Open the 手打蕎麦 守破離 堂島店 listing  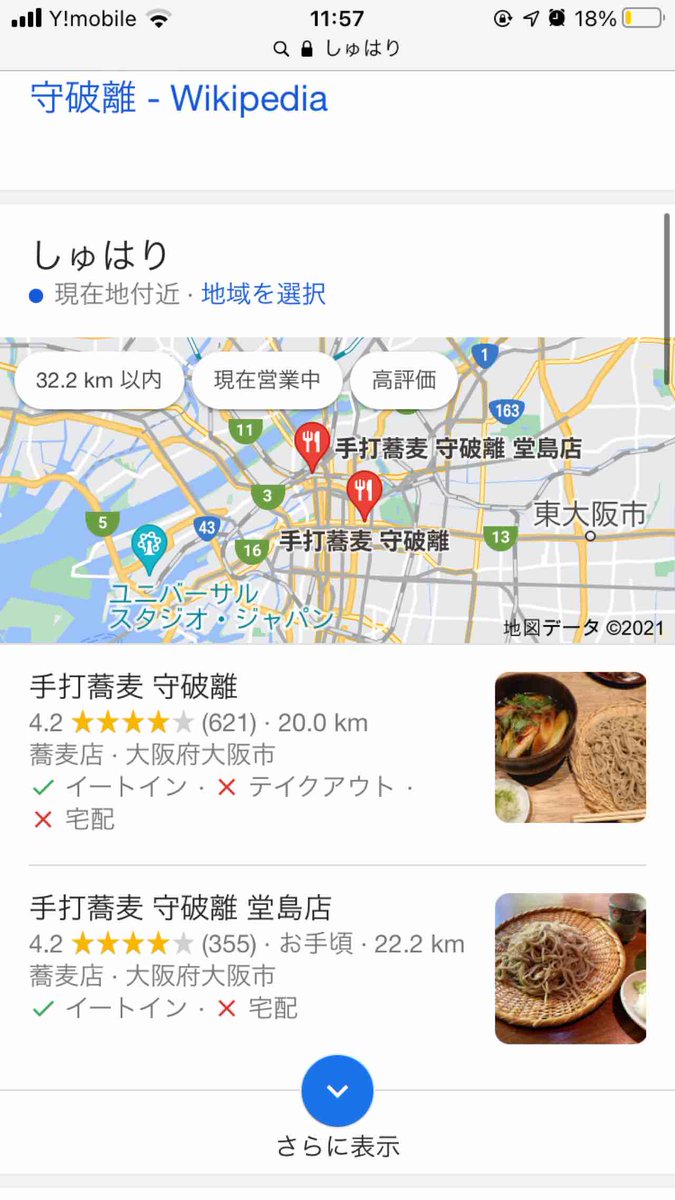click(180, 909)
